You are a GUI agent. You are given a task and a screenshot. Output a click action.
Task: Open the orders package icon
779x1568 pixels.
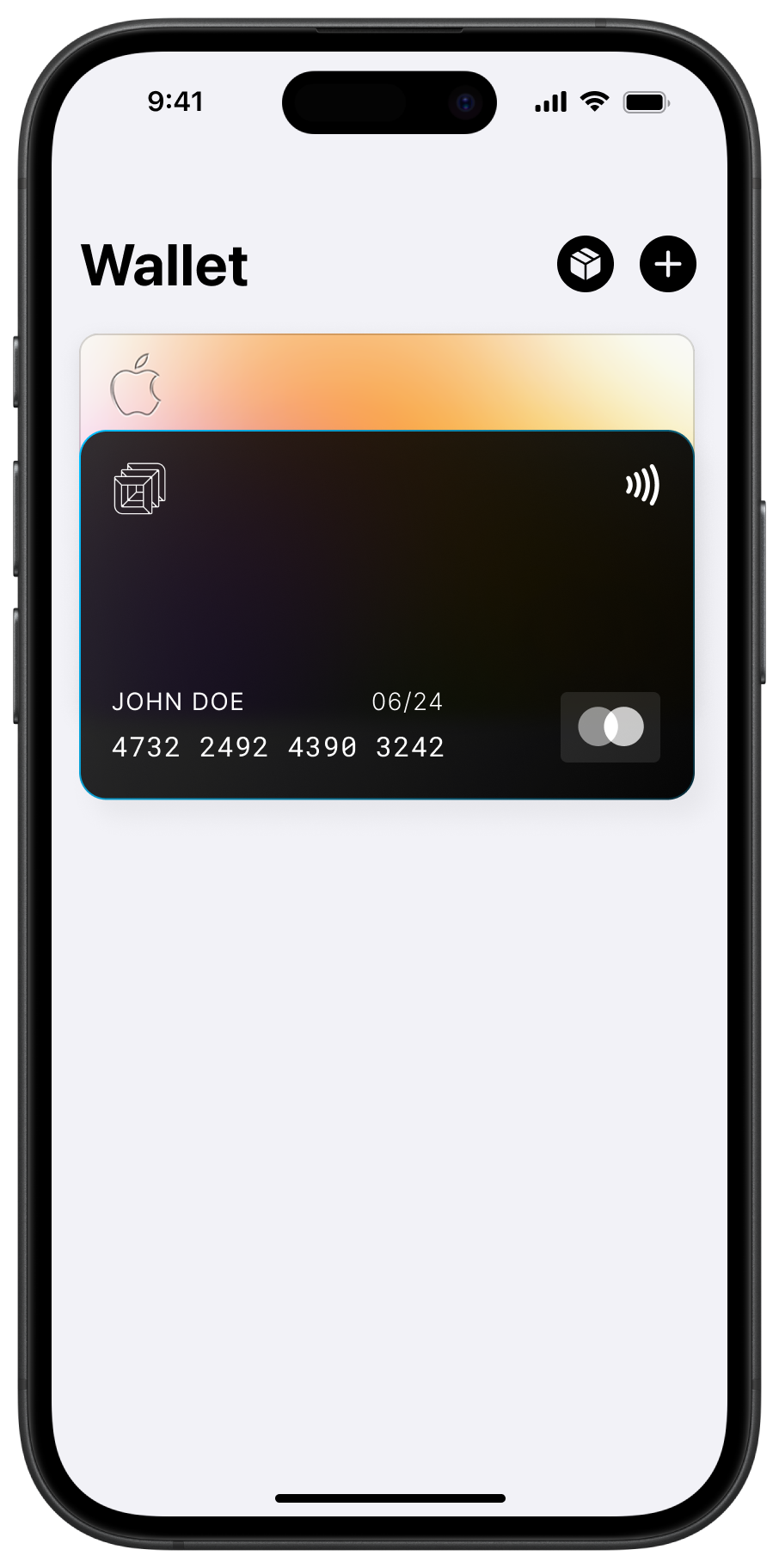[x=585, y=264]
